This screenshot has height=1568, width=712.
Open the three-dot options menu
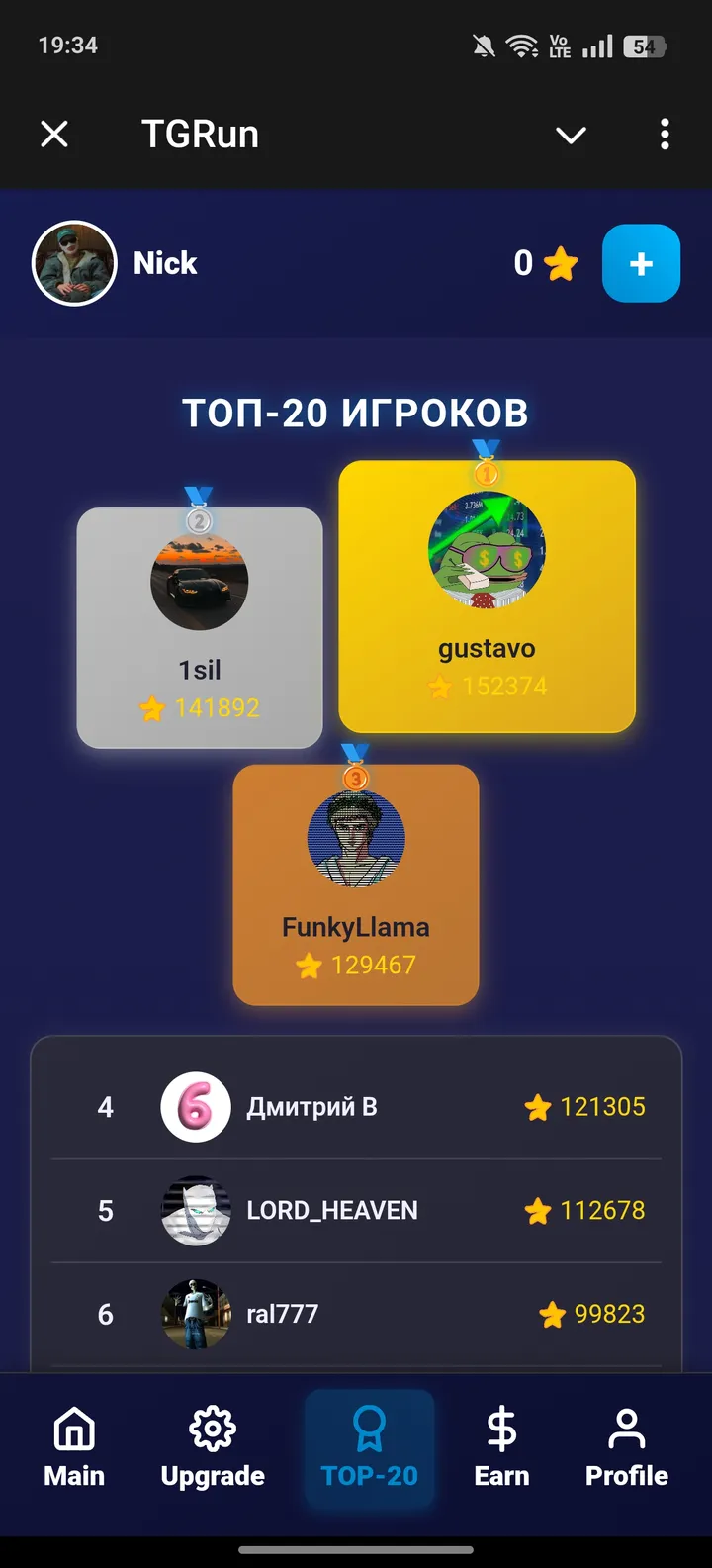pos(664,135)
